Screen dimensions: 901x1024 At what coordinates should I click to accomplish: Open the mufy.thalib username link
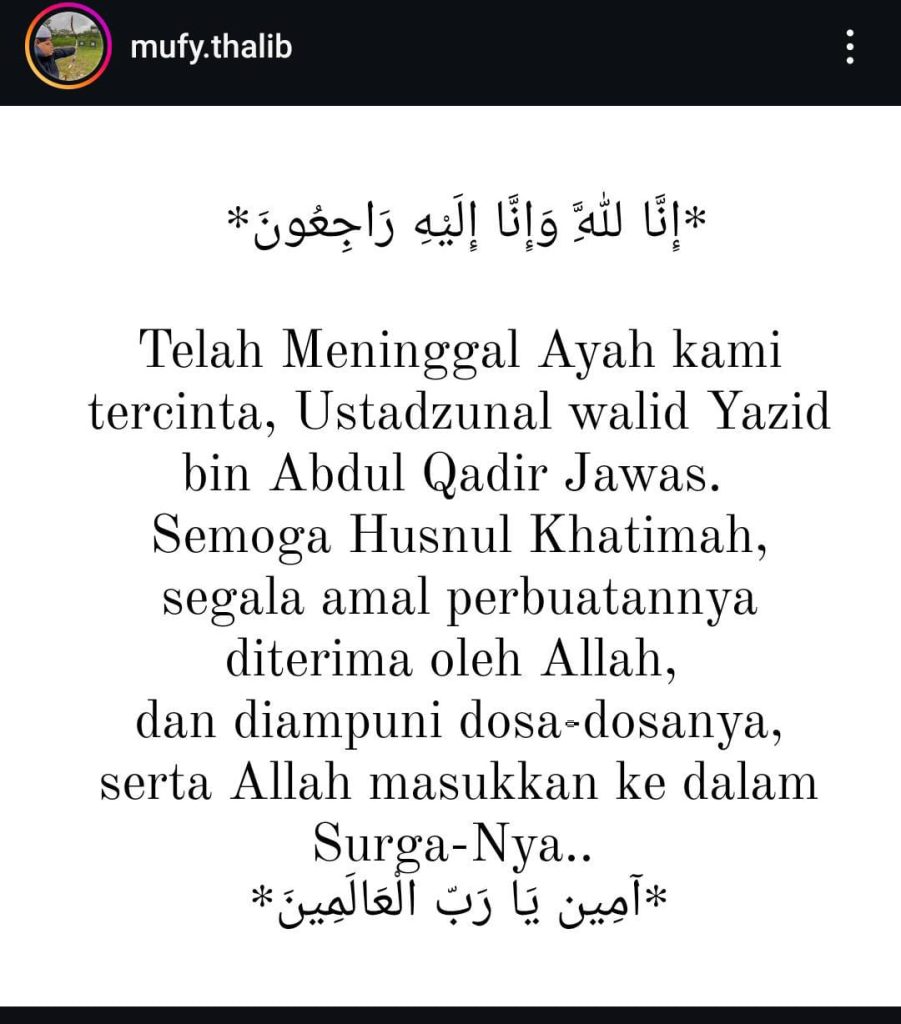(x=211, y=47)
